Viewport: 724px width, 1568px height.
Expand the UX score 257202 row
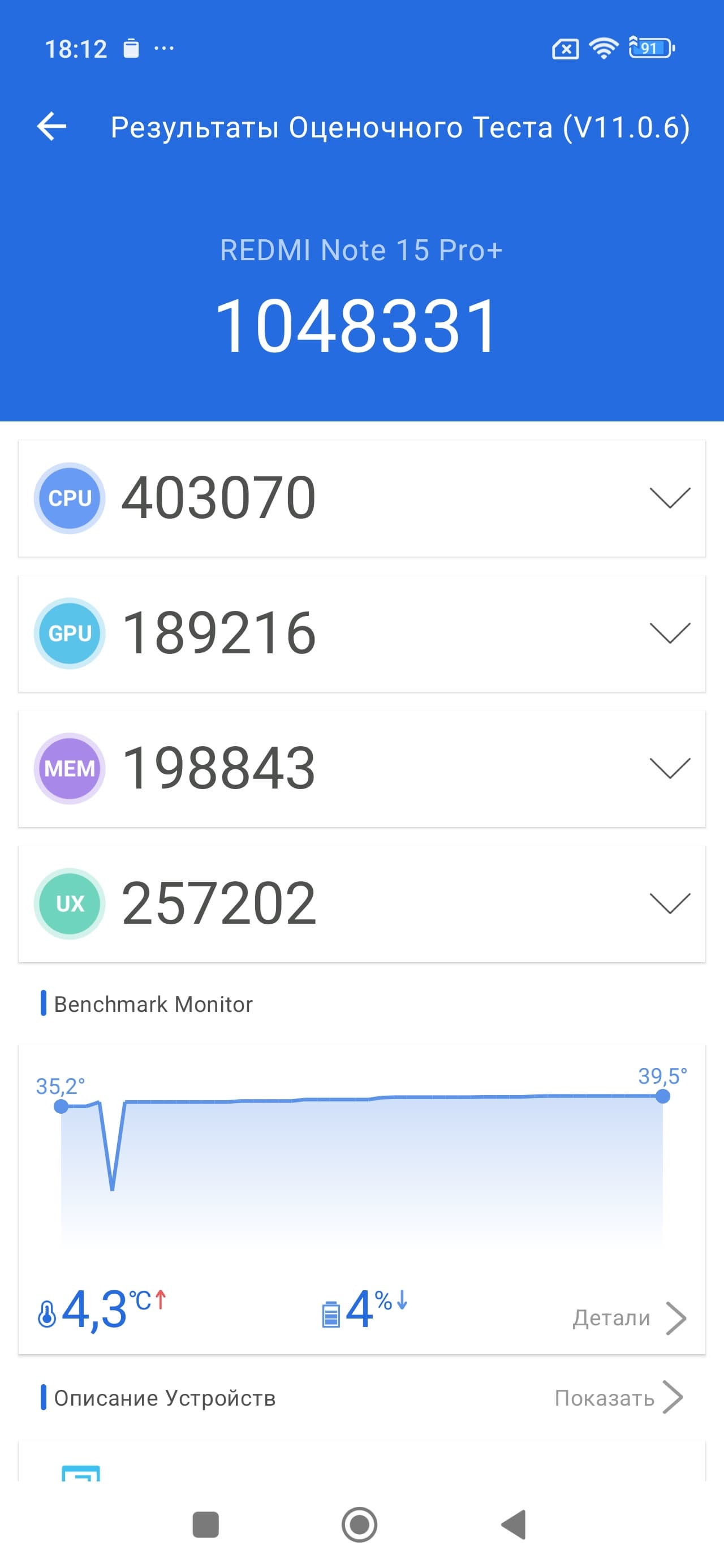click(669, 903)
